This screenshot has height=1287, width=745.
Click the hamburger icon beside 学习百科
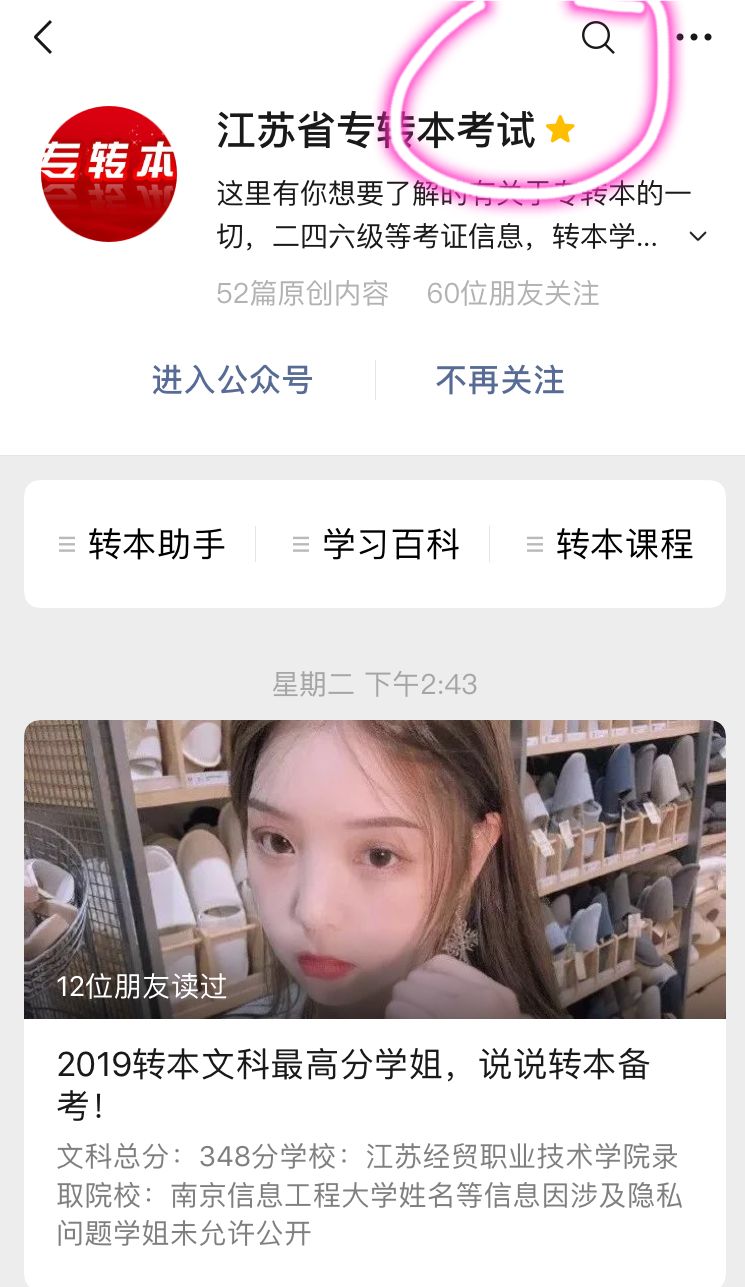[x=300, y=544]
